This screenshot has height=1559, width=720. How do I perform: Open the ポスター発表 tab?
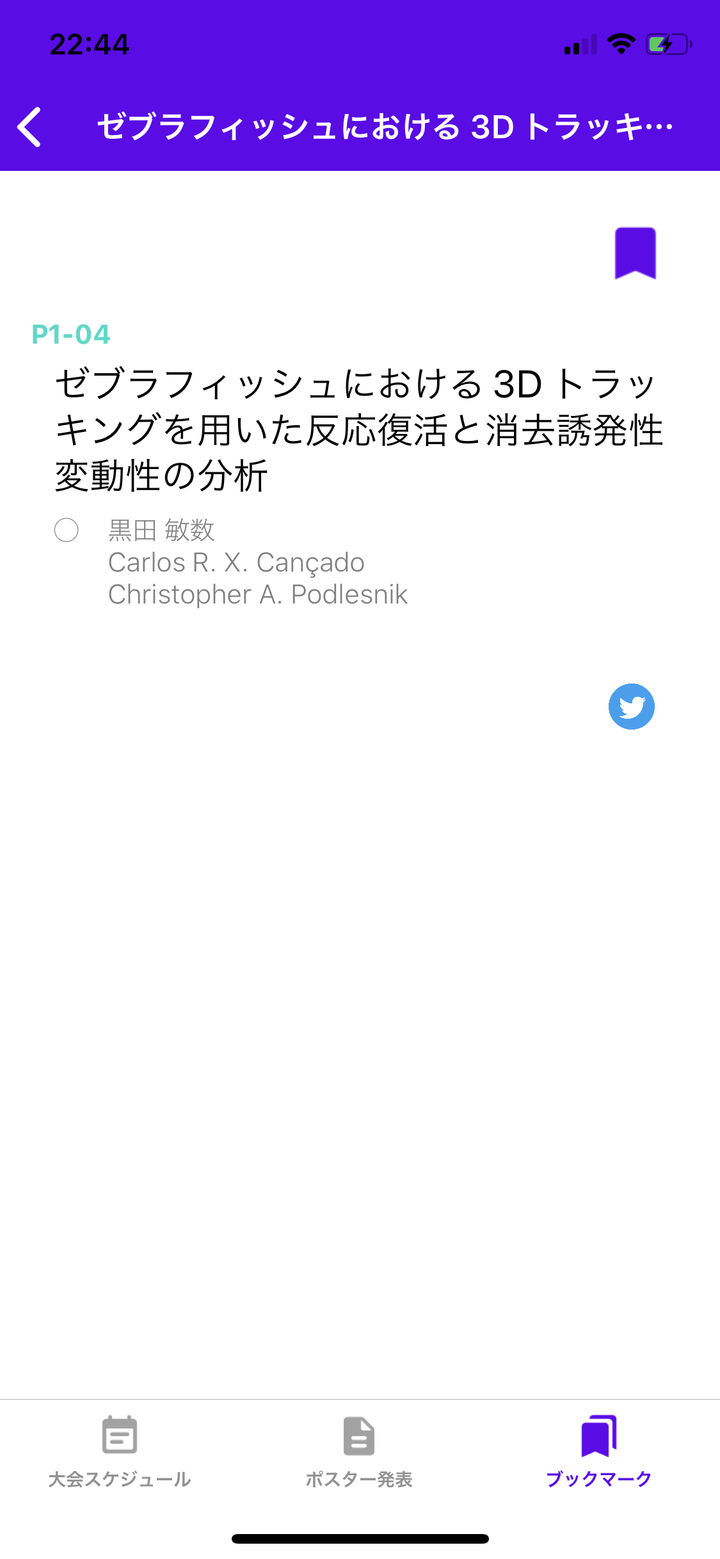click(x=359, y=1451)
